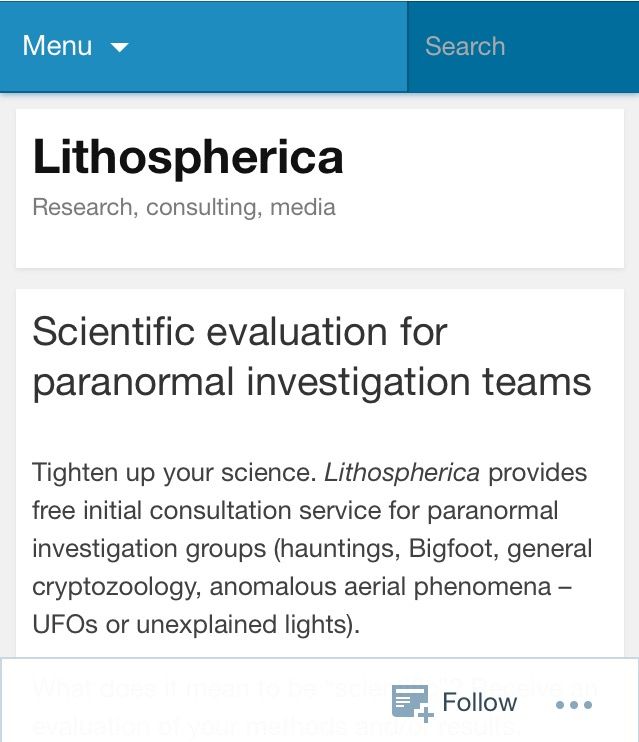The image size is (639, 742).
Task: Follow the Lithospherica blog
Action: pyautogui.click(x=456, y=702)
